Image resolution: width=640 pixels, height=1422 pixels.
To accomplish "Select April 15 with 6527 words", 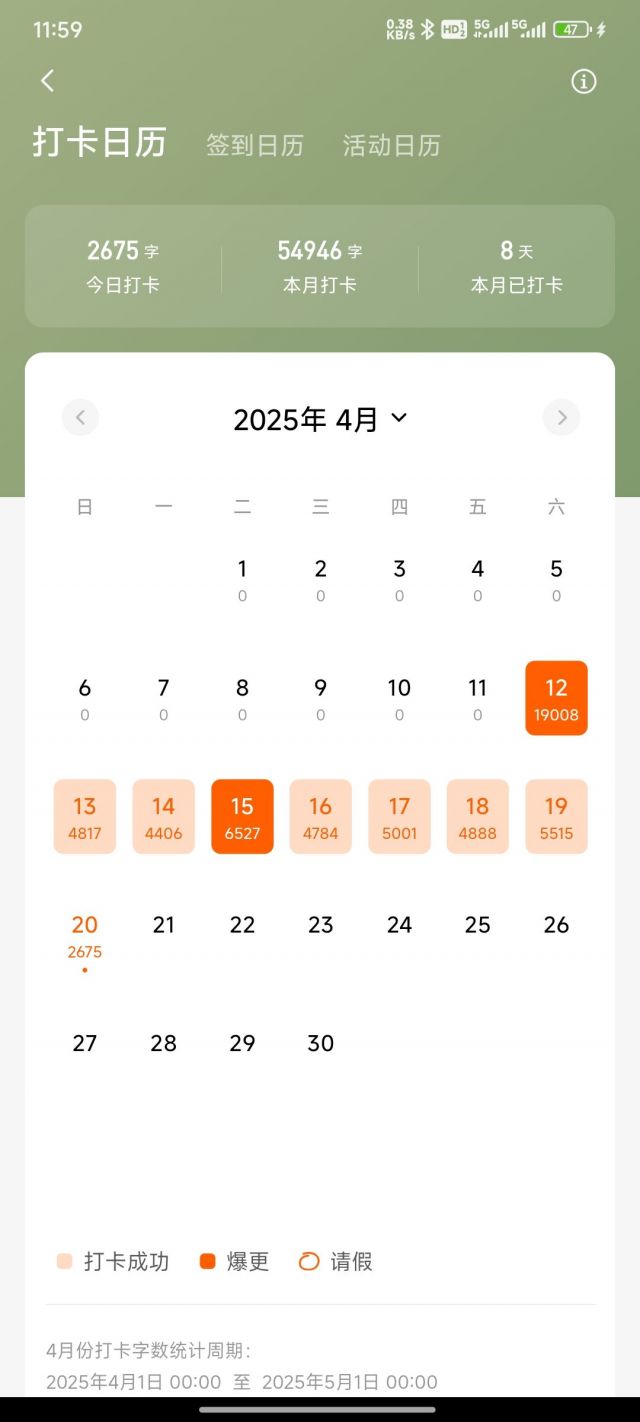I will [242, 817].
